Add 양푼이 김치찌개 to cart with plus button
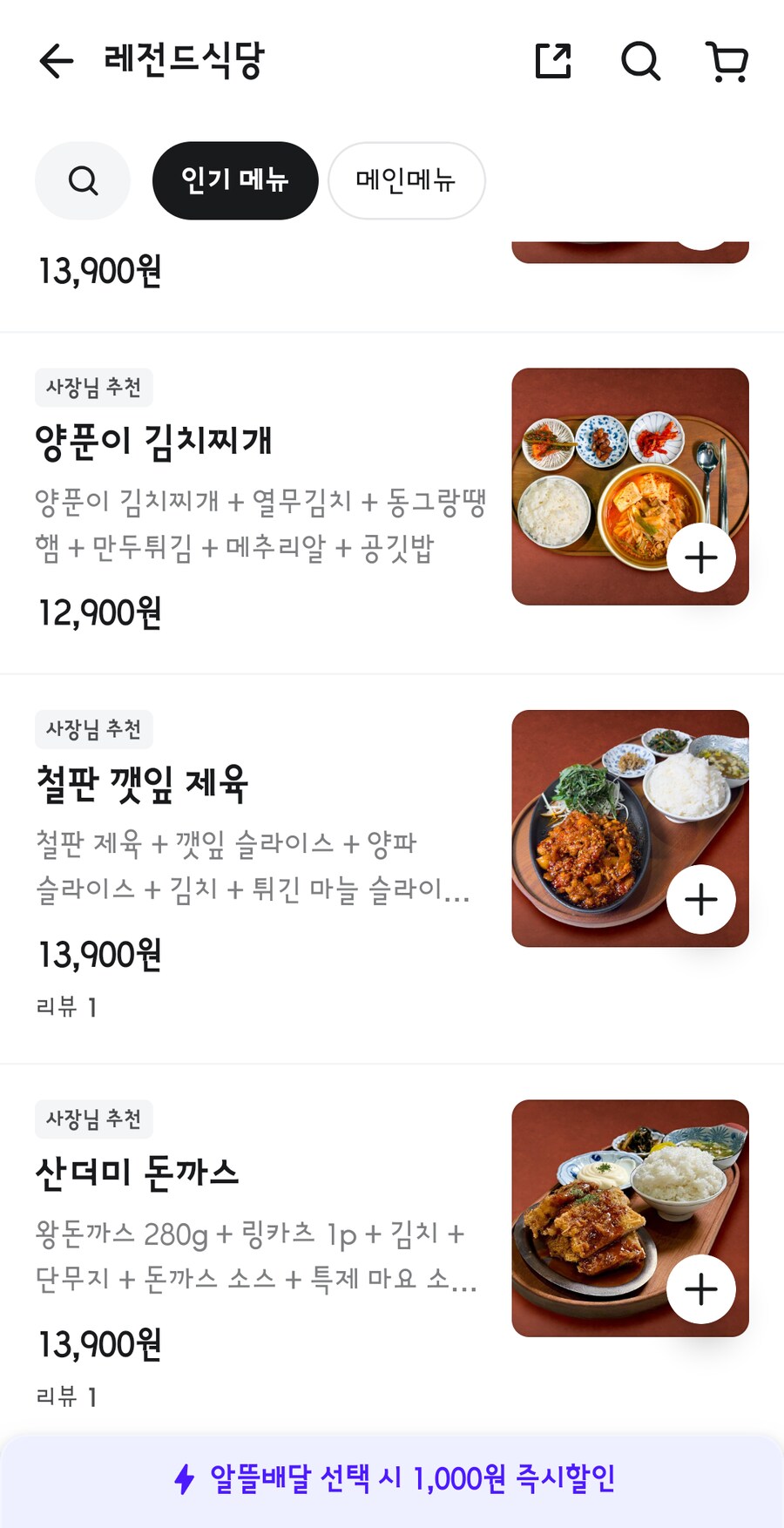 coord(700,557)
